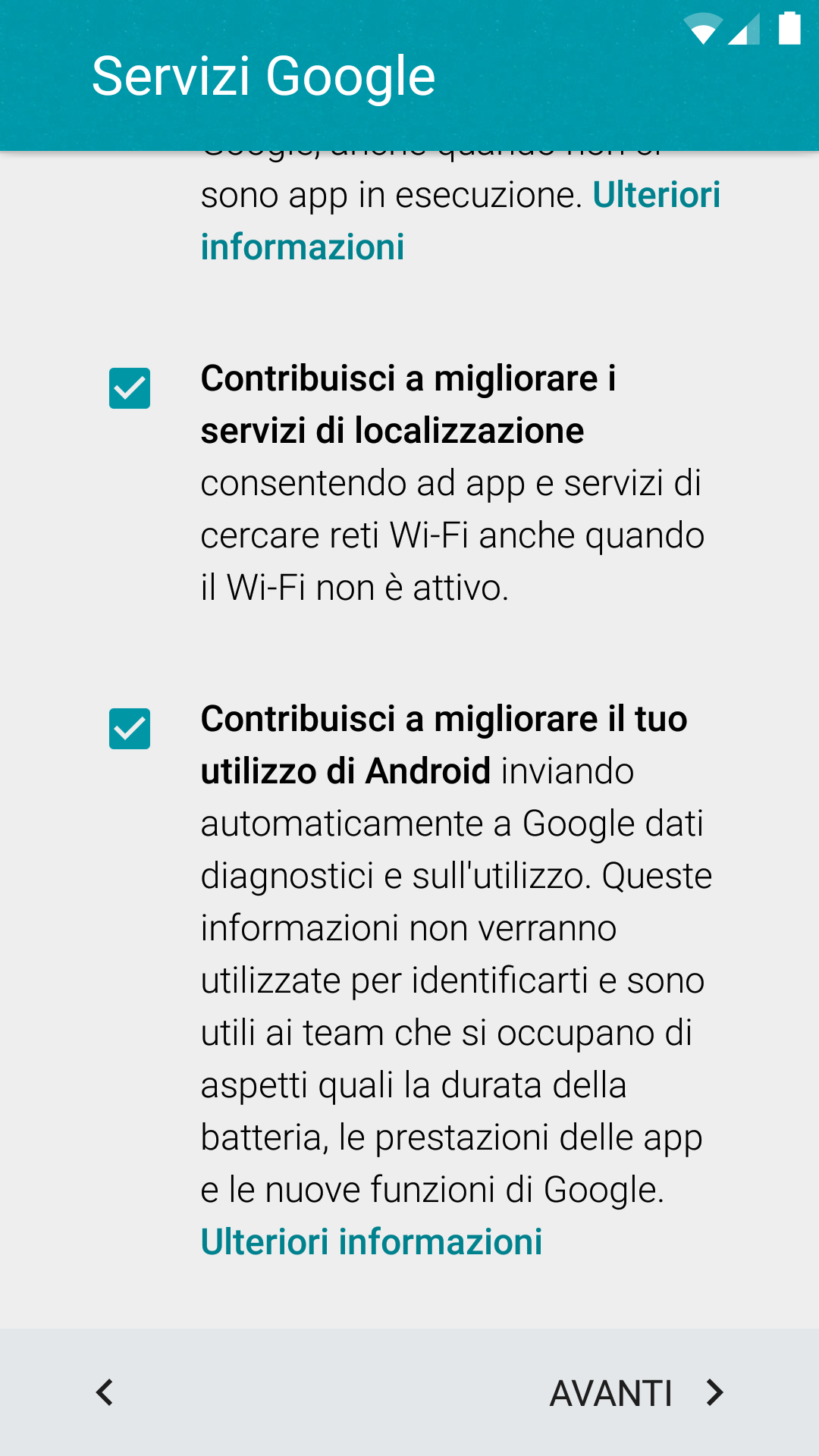Uncheck the location services improvement checkbox

point(130,388)
